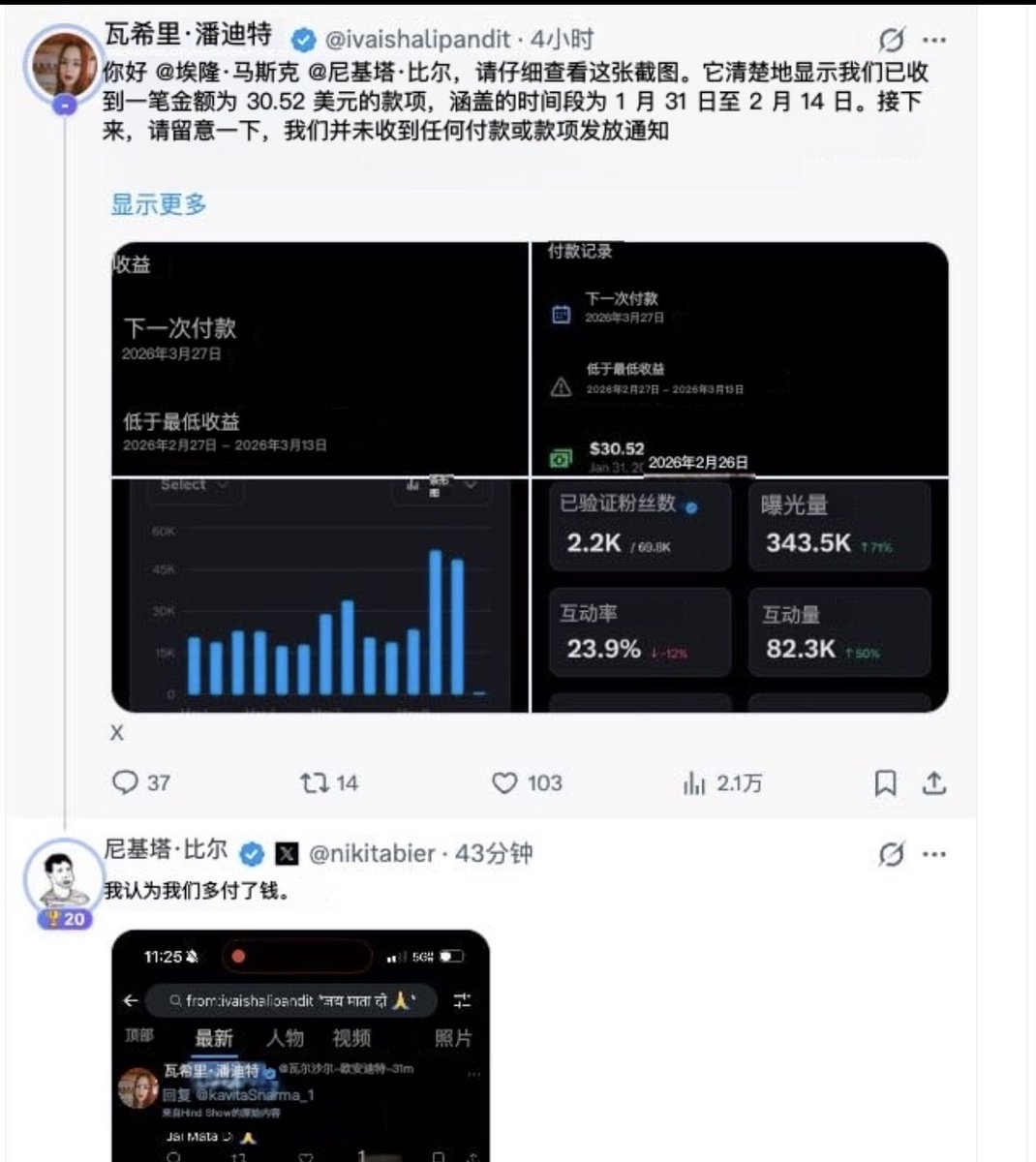The width and height of the screenshot is (1036, 1162).
Task: Open the 收益 earnings screenshot image
Action: [x=320, y=358]
